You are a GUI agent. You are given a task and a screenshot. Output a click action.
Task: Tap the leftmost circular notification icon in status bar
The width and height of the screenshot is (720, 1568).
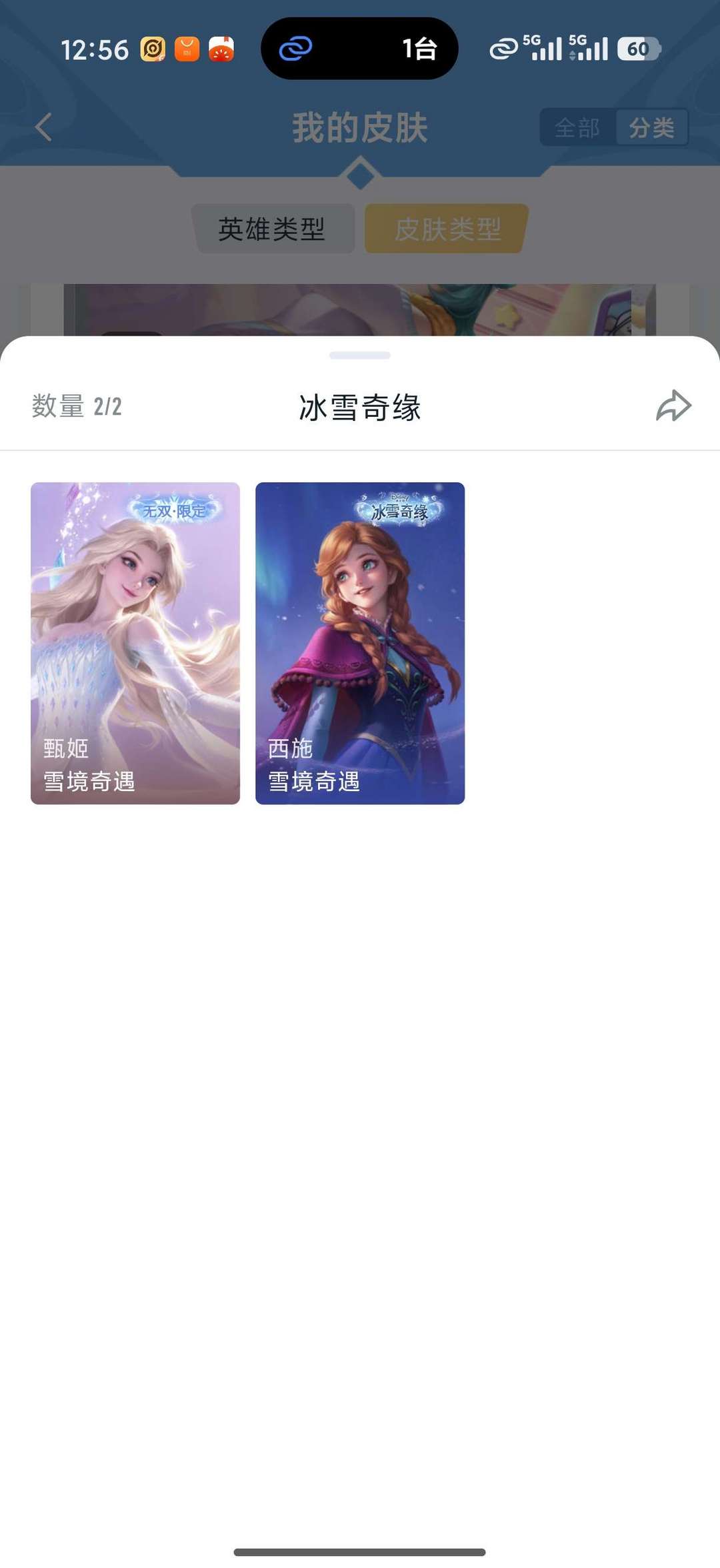coord(152,48)
